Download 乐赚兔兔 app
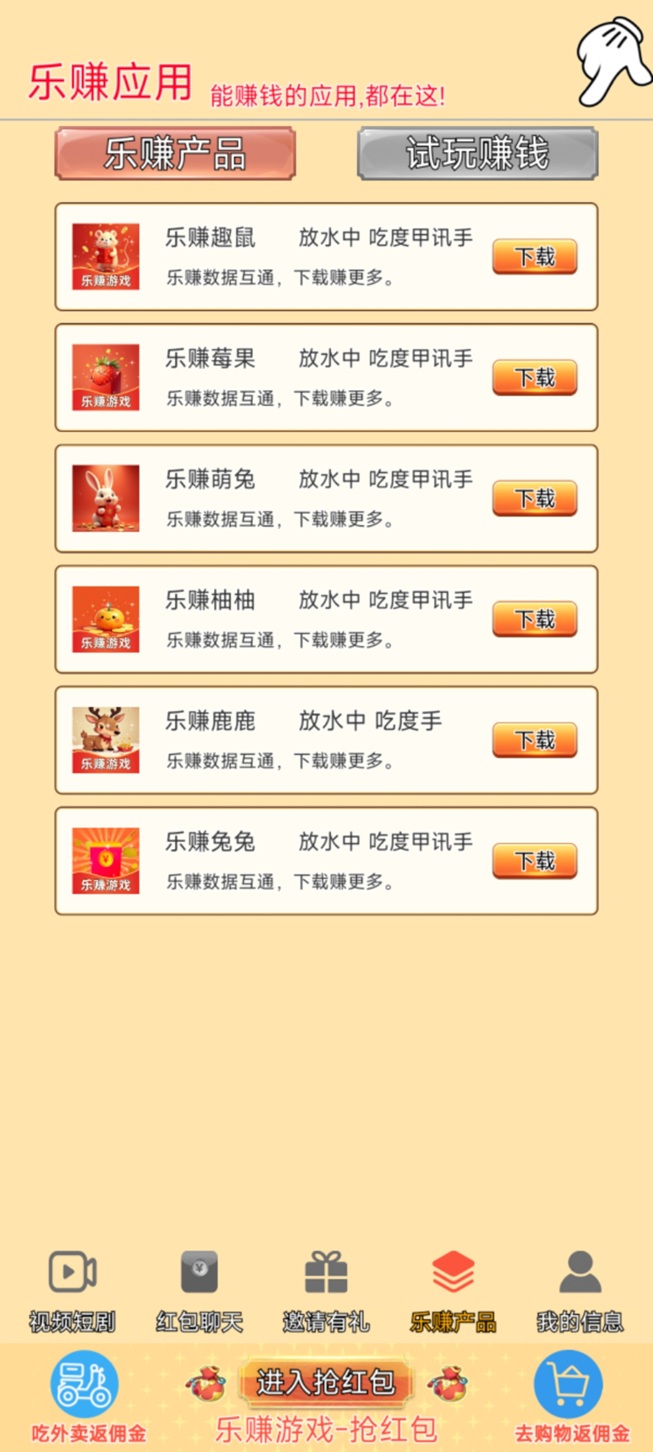Image resolution: width=653 pixels, height=1452 pixels. coord(534,861)
